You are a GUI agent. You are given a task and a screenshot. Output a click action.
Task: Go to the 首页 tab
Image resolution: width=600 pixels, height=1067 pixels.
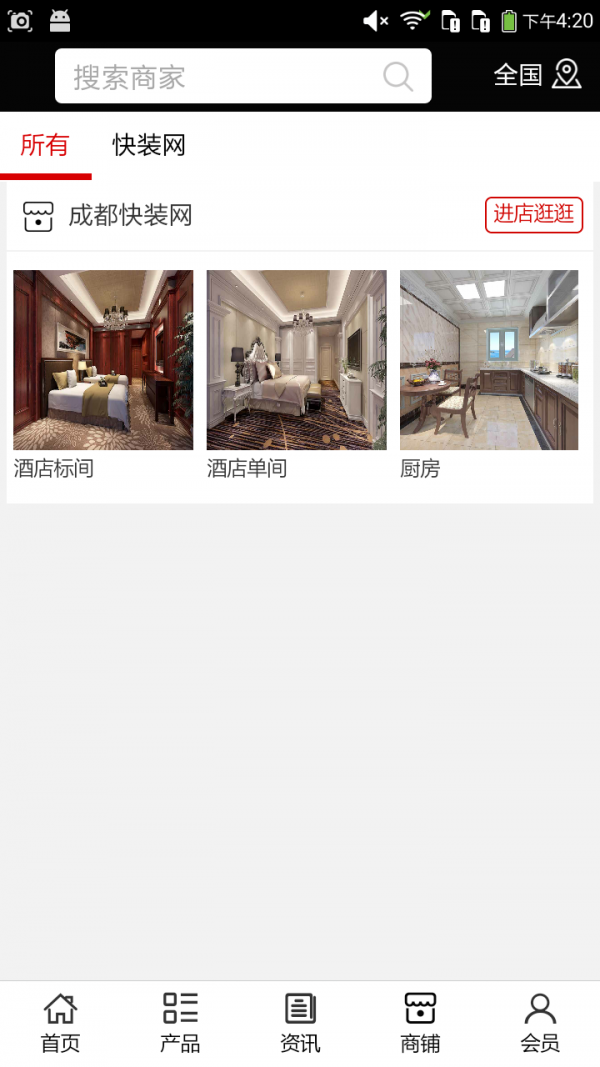pos(60,1023)
